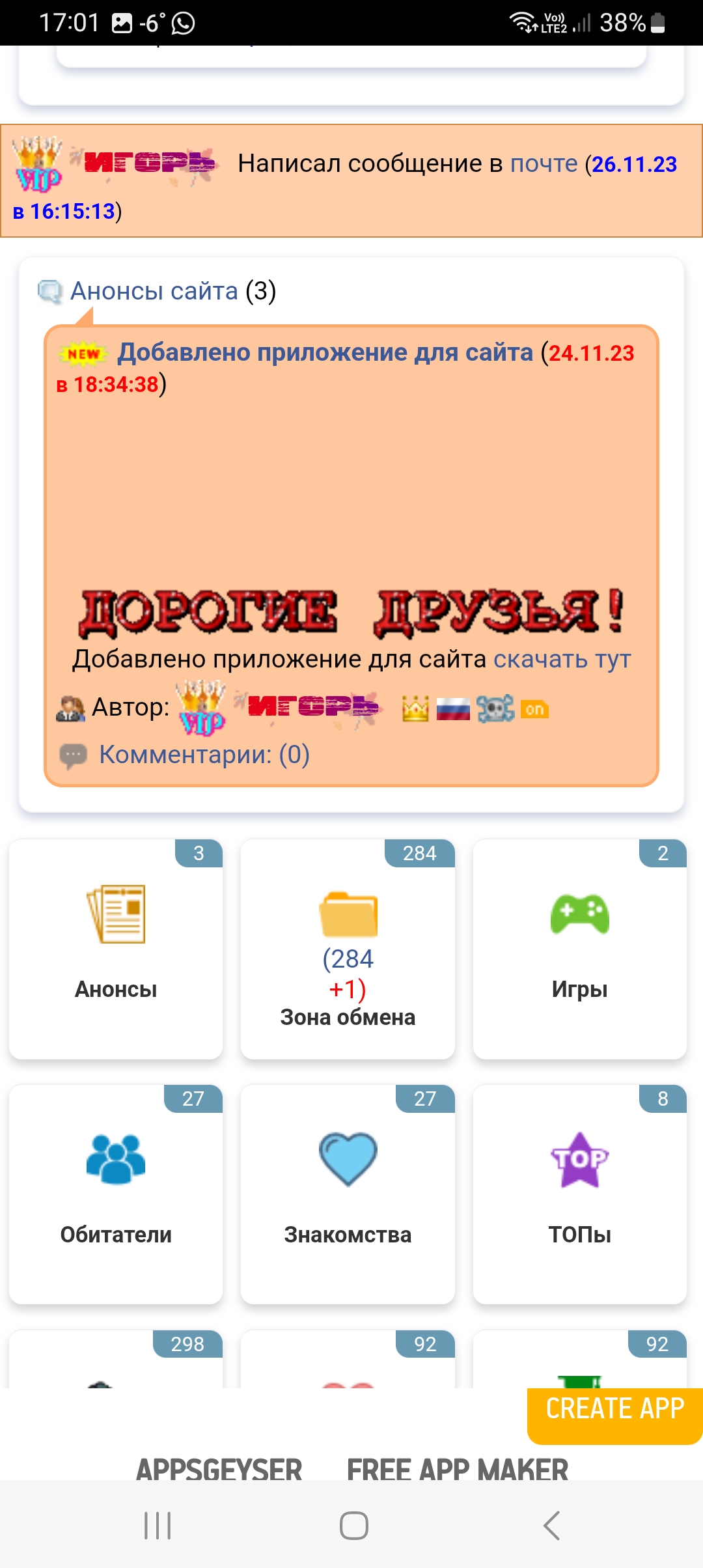Open the Зона обмена tile

pos(348,949)
